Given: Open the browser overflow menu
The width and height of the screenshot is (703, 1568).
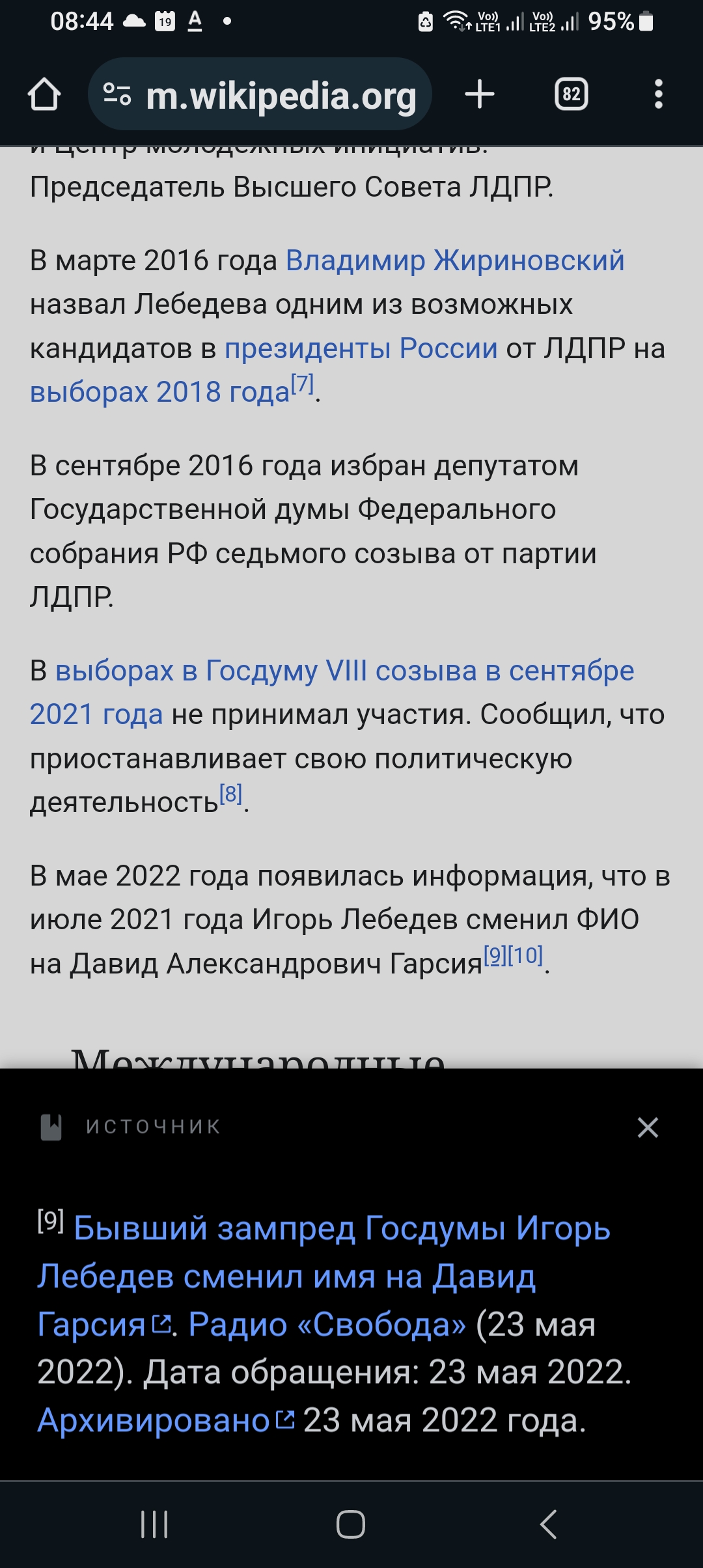Looking at the screenshot, I should [659, 94].
